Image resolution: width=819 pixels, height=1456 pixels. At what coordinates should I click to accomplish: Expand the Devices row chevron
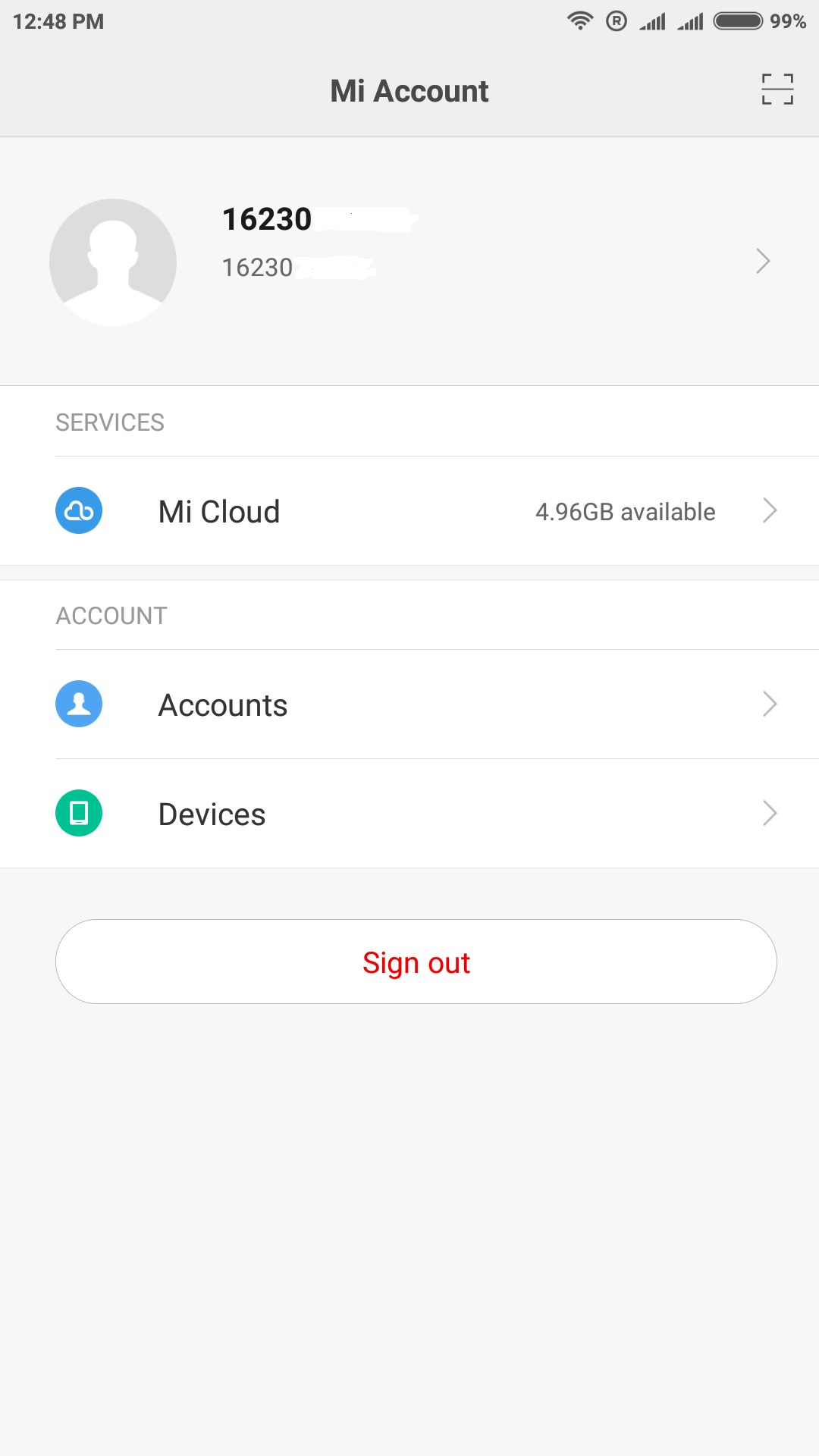[x=770, y=813]
